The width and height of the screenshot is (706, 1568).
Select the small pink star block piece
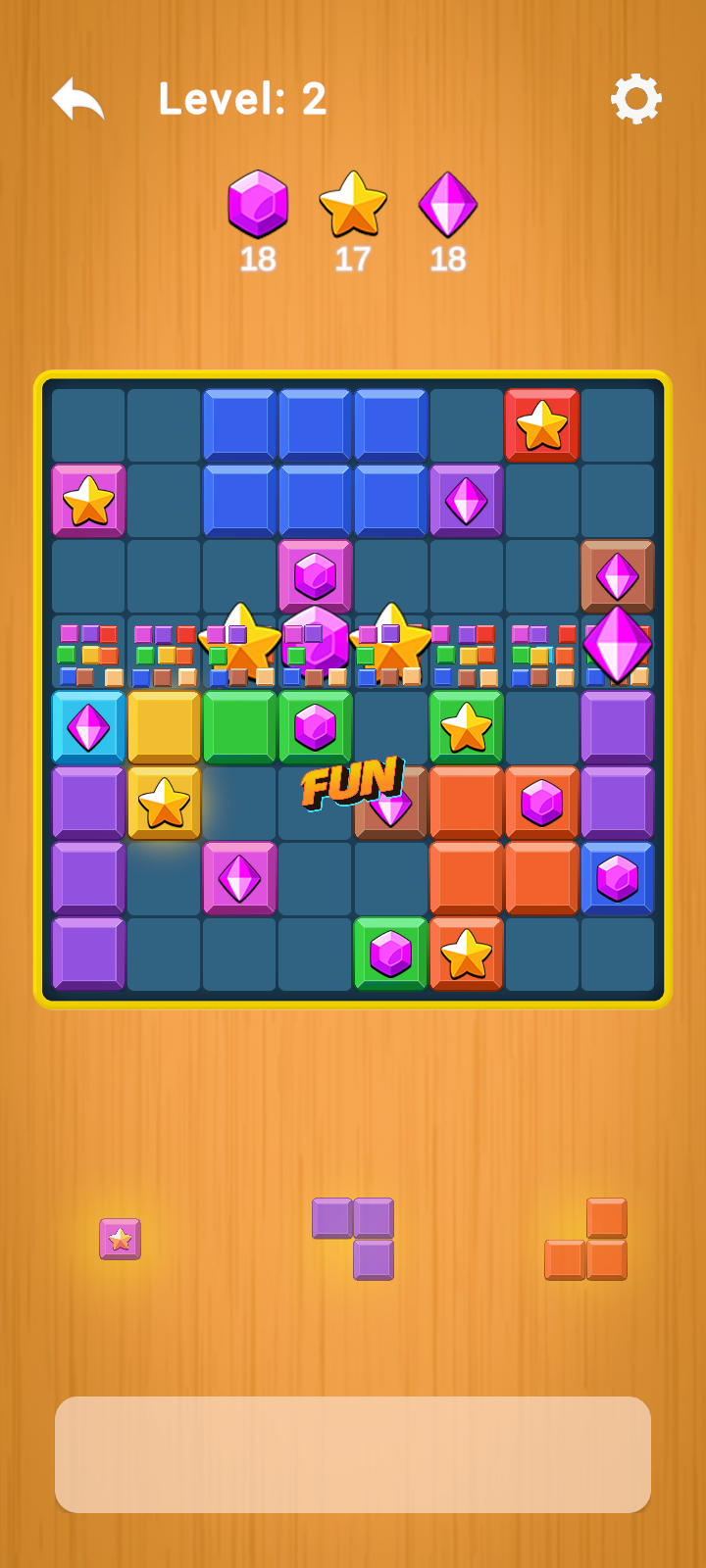click(x=120, y=1239)
